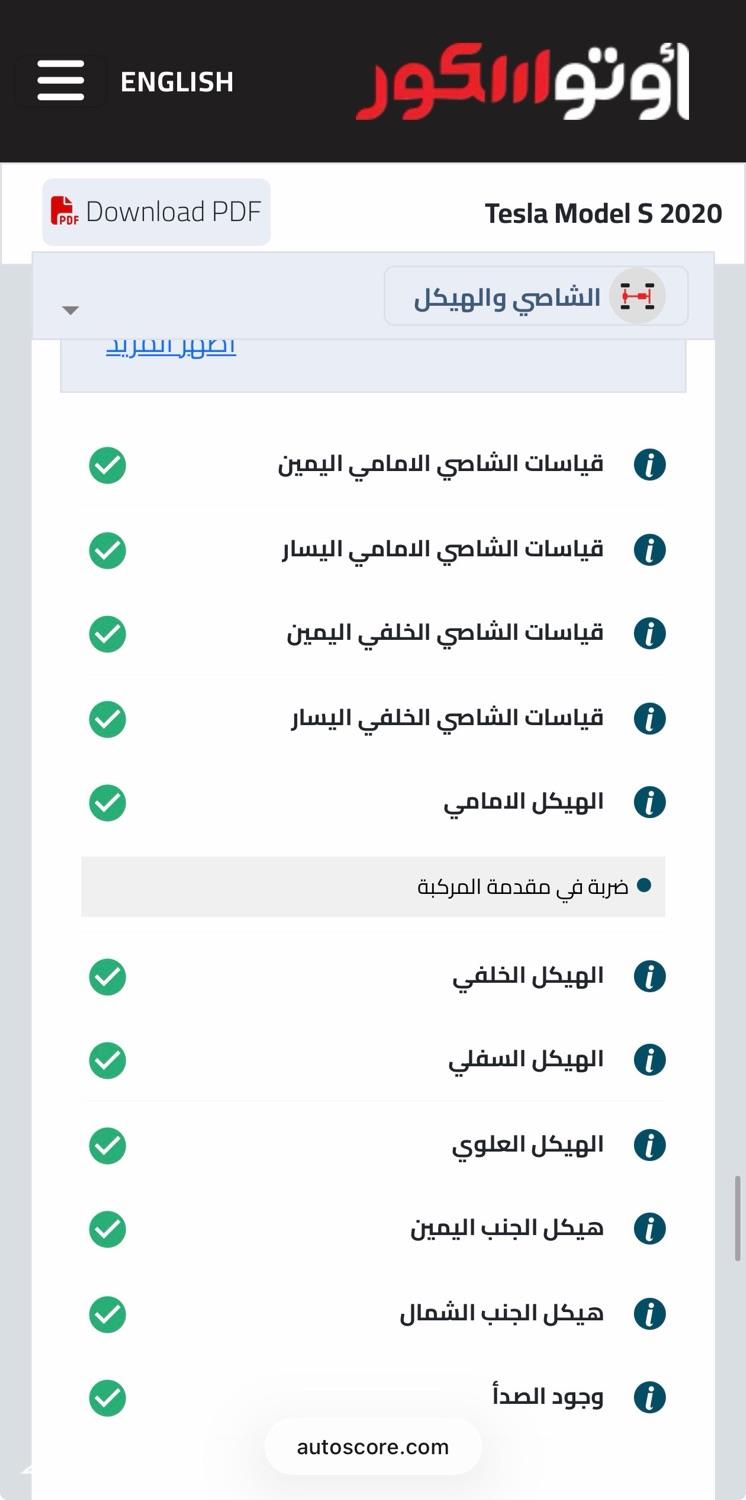746x1500 pixels.
Task: Open the hamburger menu
Action: [x=61, y=80]
